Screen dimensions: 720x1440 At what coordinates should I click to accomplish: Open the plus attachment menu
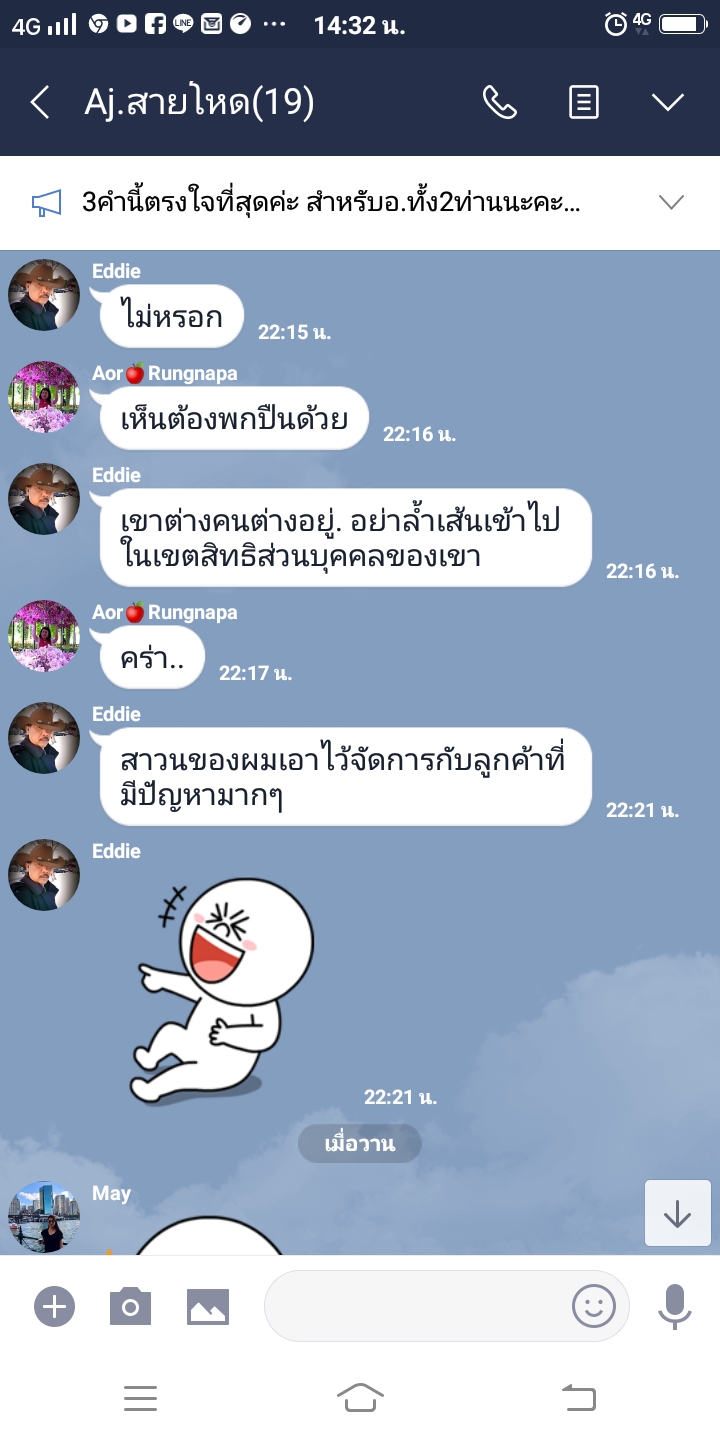(x=54, y=1306)
